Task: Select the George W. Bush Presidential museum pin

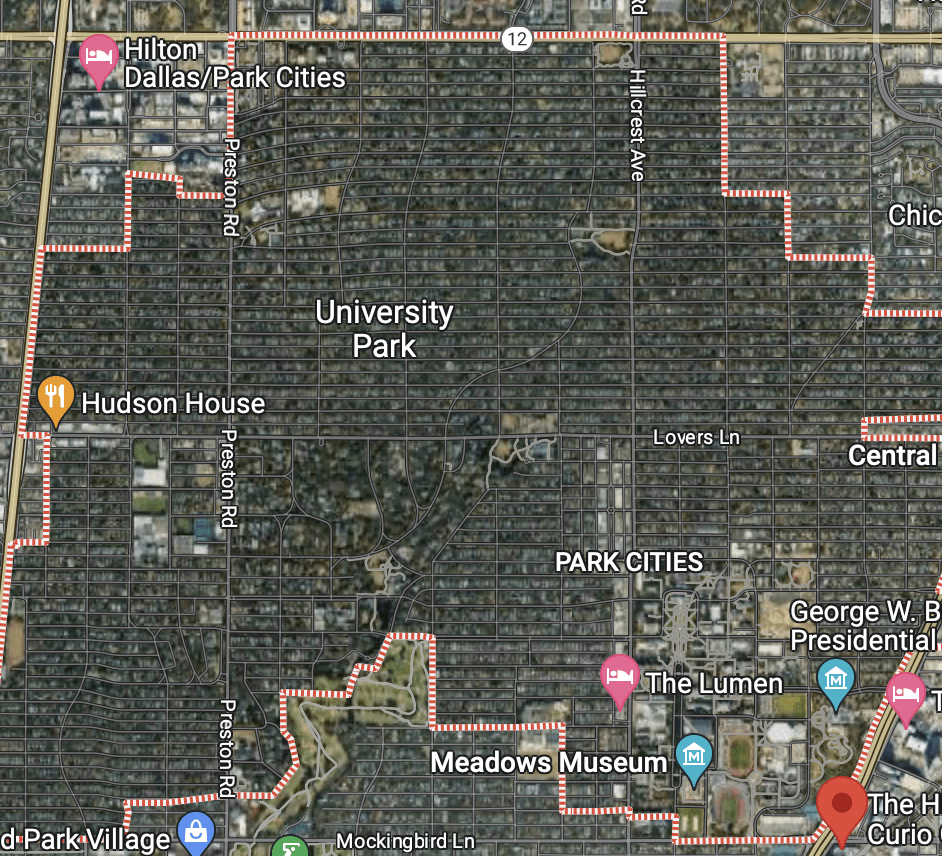Action: [835, 678]
